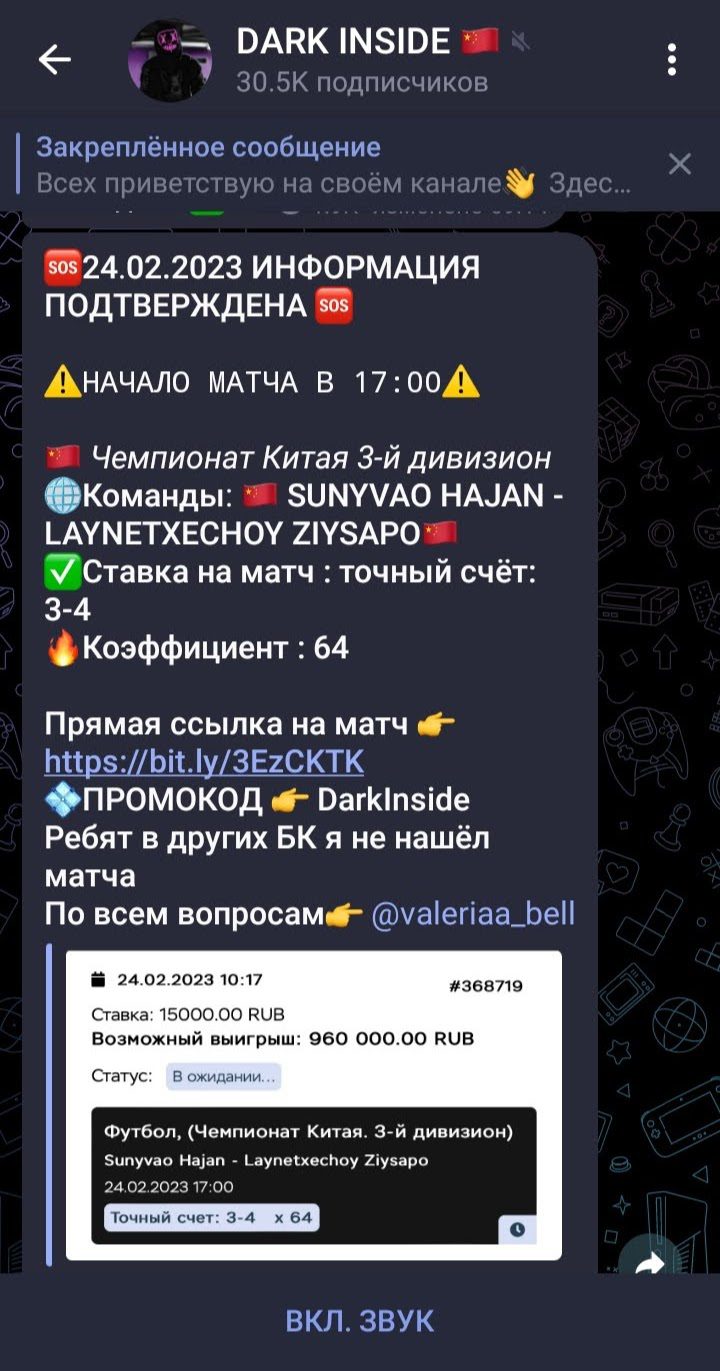The height and width of the screenshot is (1371, 720).
Task: Dismiss the pinned message with the X
Action: coord(680,164)
